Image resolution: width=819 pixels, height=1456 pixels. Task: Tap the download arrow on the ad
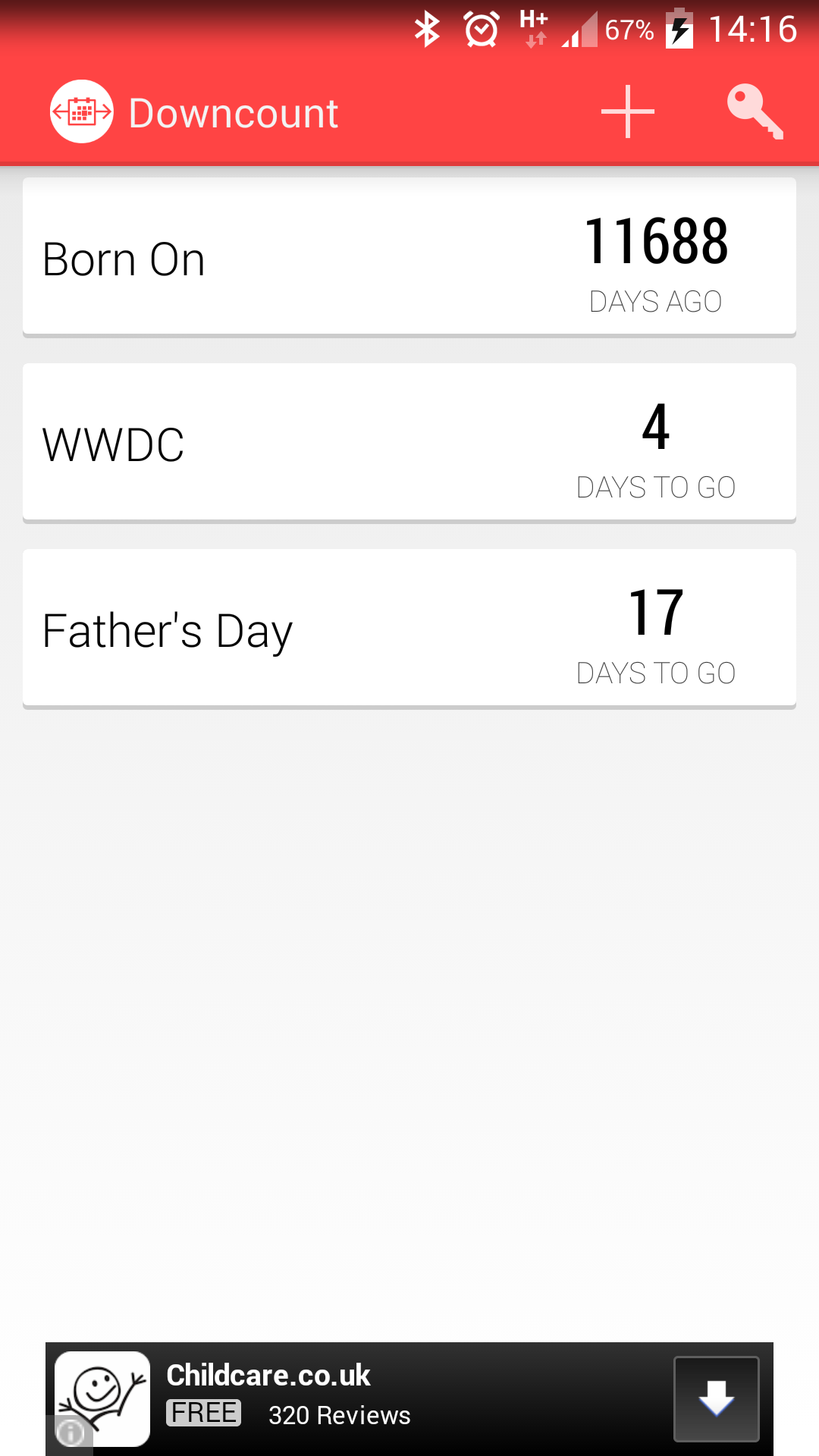(716, 1398)
